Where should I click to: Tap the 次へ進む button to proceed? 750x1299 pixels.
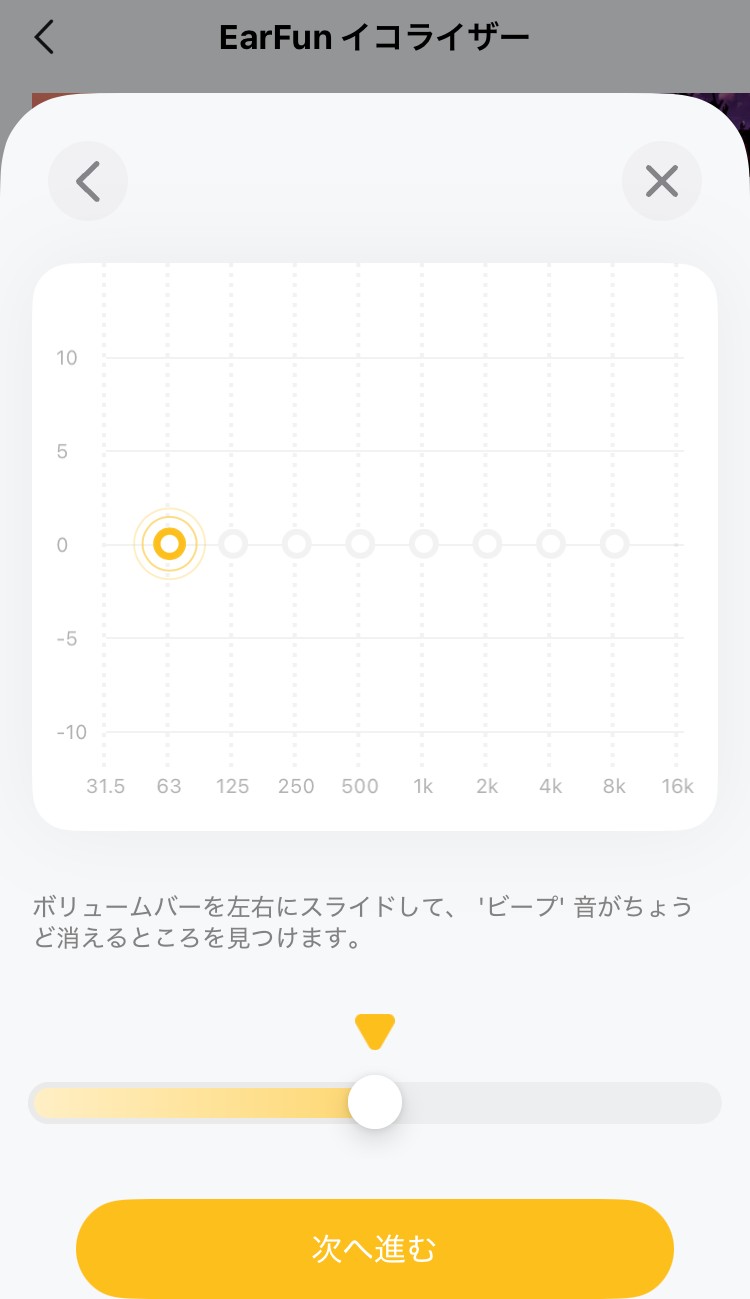(x=375, y=1248)
